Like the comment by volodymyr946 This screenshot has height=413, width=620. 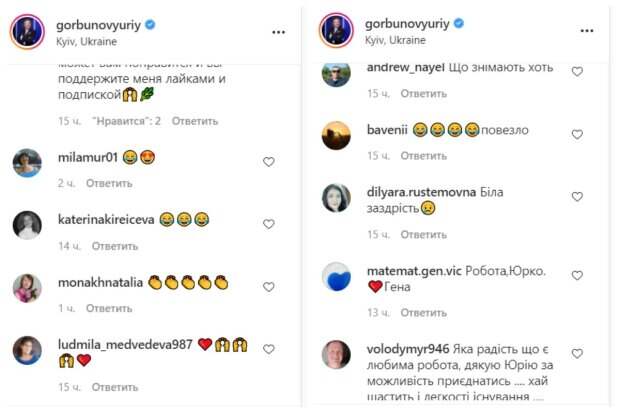tap(577, 354)
